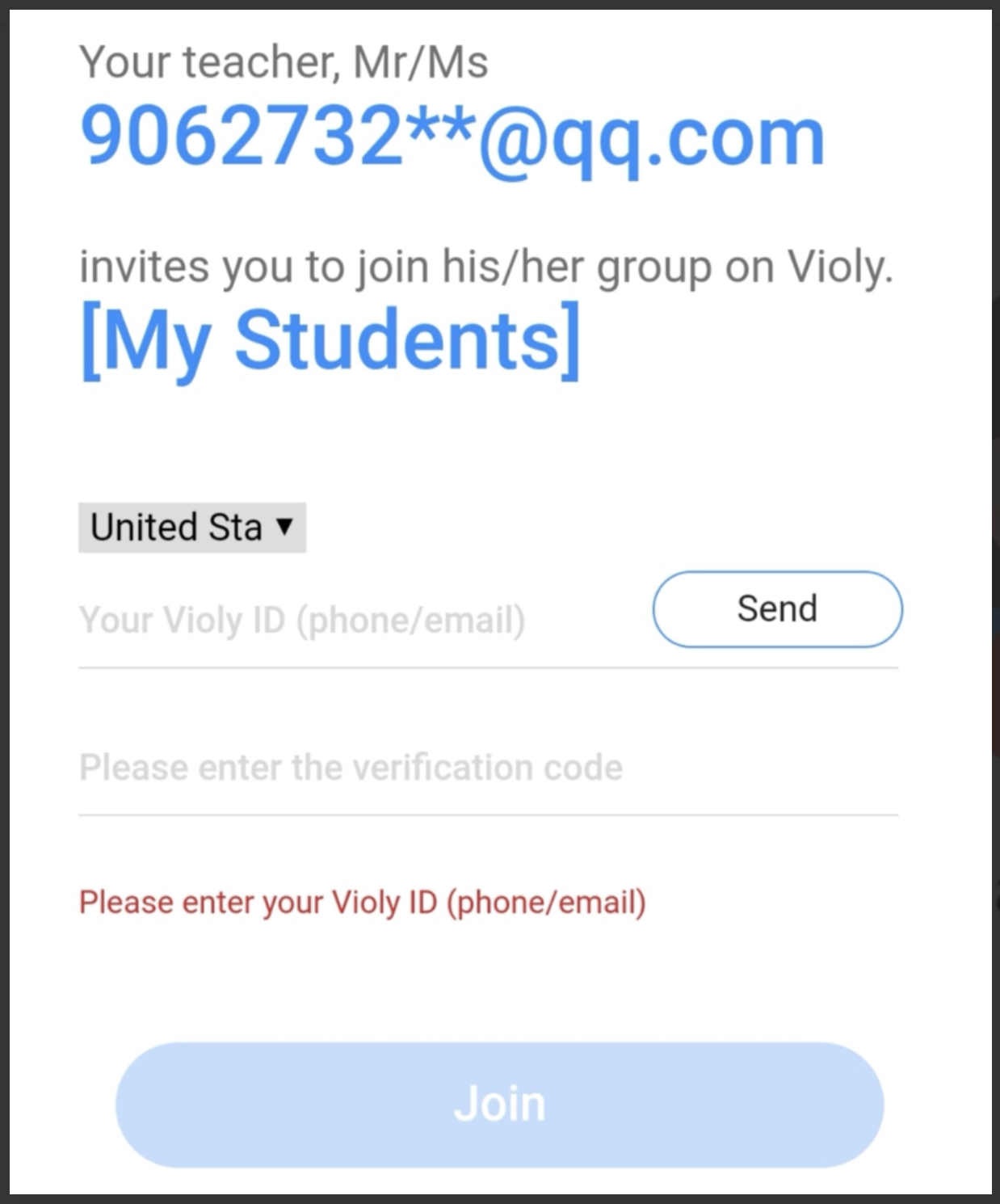
Task: Focus the verification code field
Action: pos(485,768)
